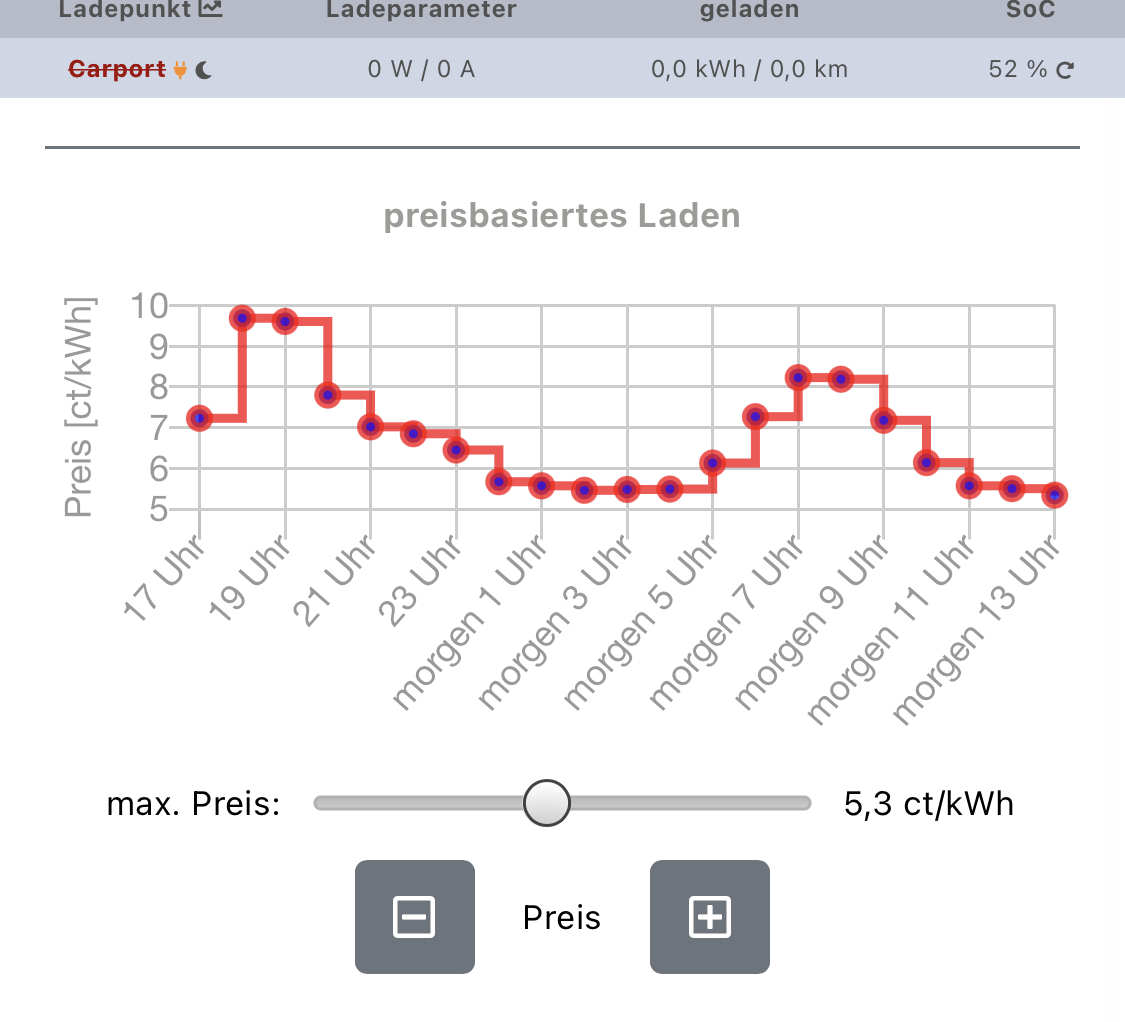The image size is (1125, 1022).
Task: Refresh the SoC value
Action: coord(1066,70)
